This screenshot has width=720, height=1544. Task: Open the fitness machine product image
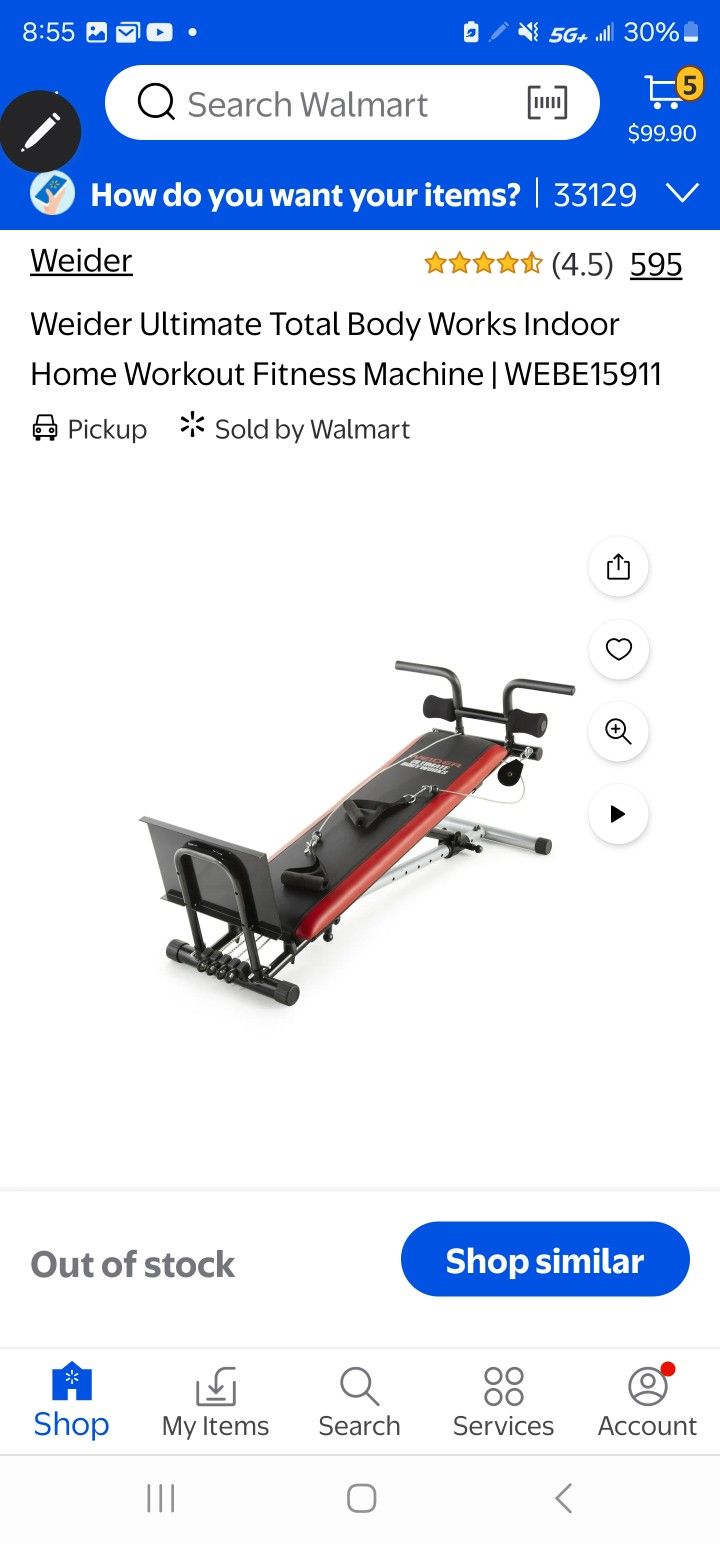pyautogui.click(x=355, y=830)
